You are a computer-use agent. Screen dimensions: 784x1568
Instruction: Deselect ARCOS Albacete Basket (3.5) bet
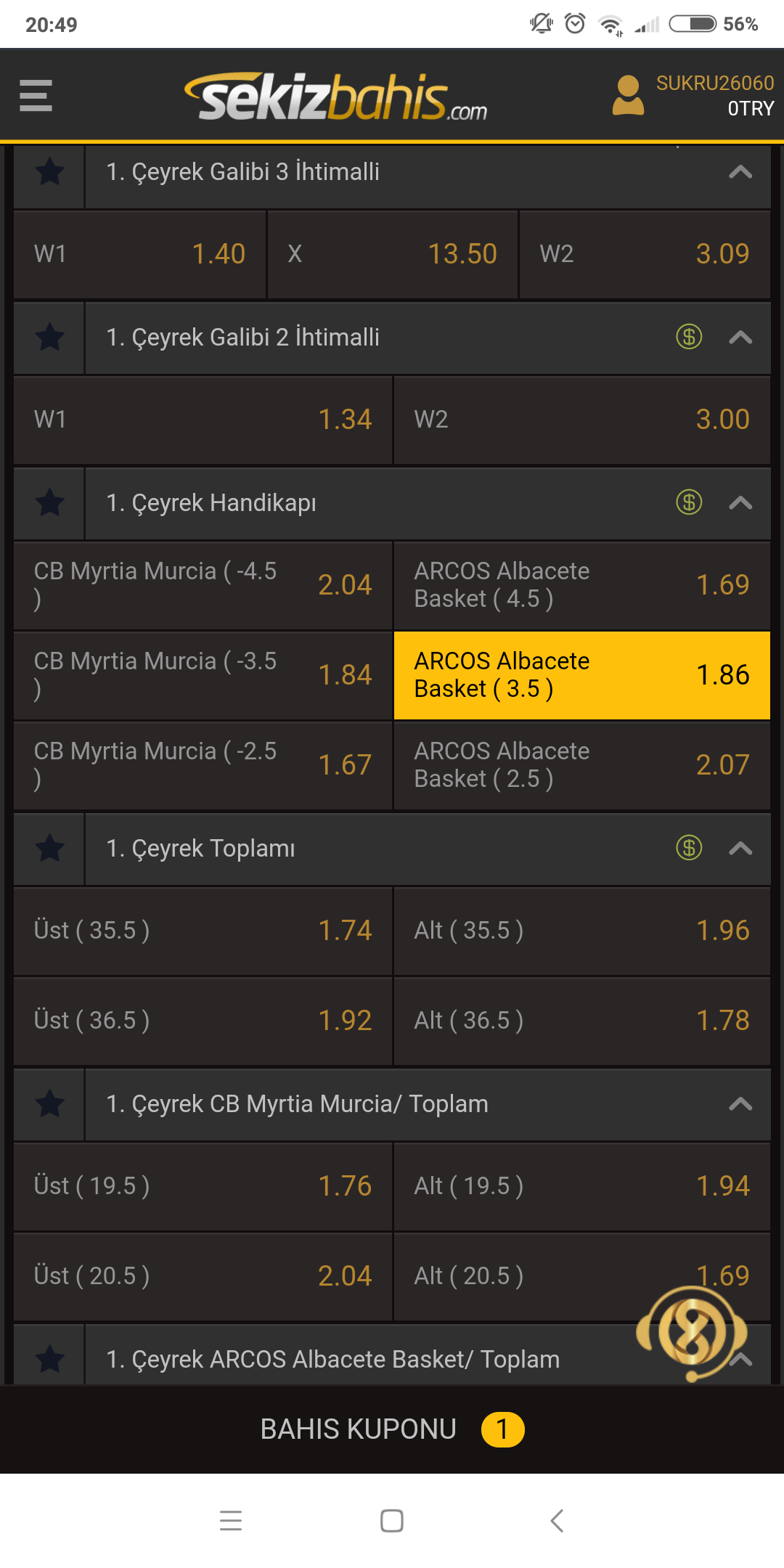[581, 675]
